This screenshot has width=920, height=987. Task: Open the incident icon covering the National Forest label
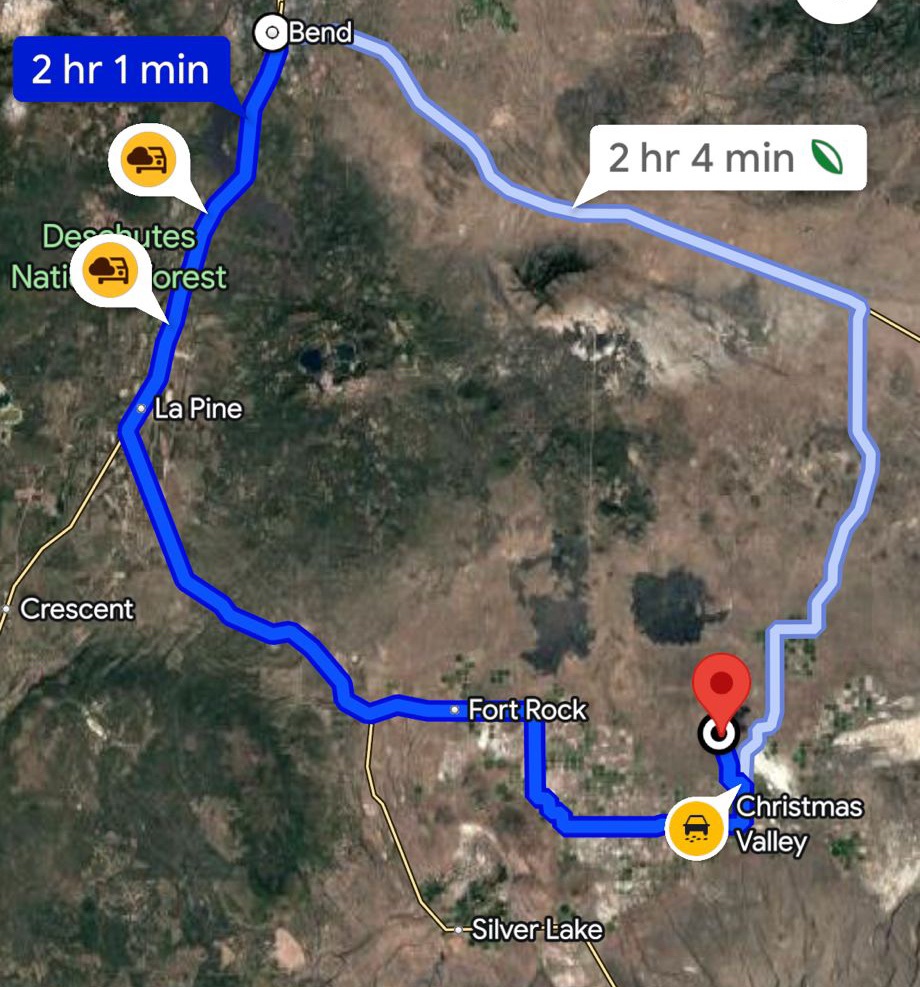tap(110, 268)
